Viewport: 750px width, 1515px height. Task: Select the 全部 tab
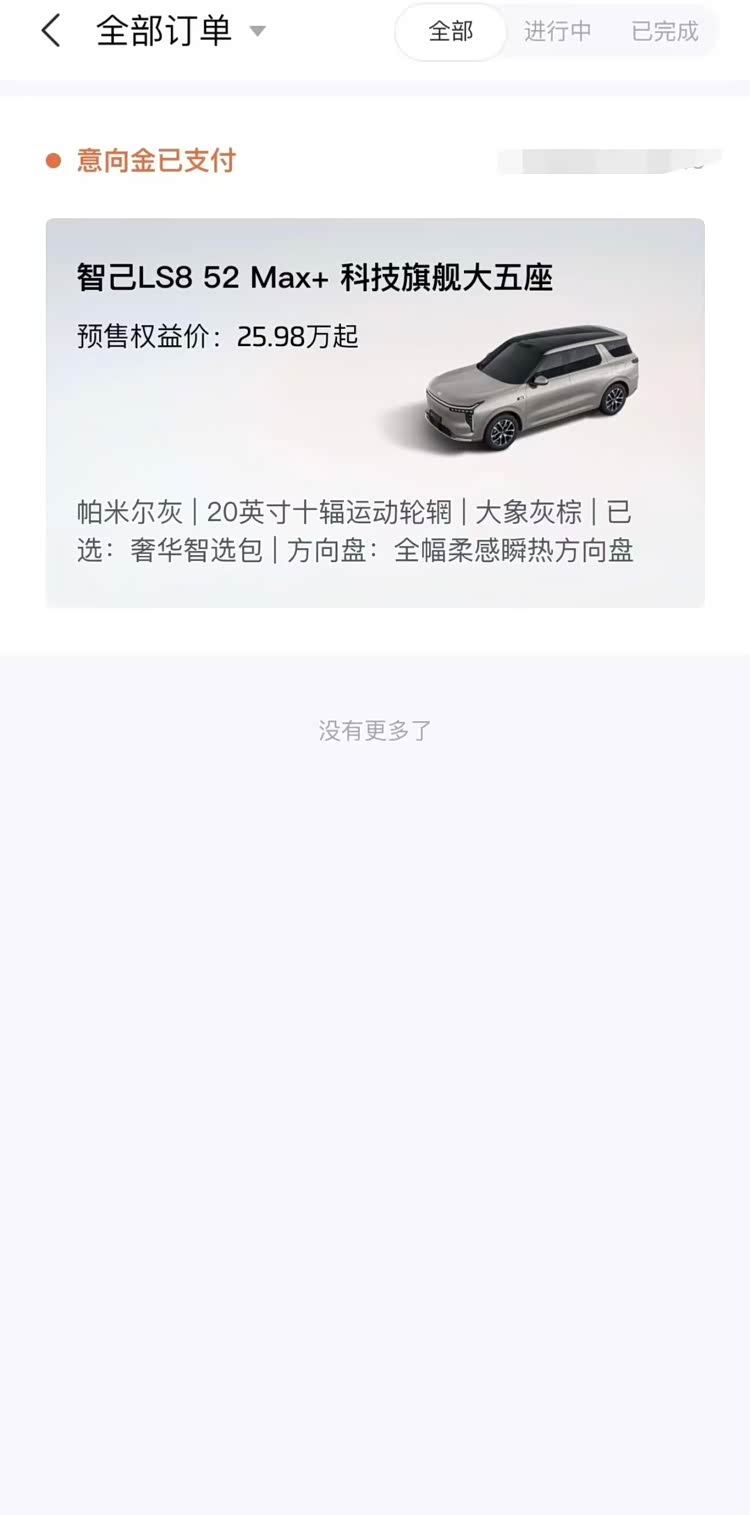tap(451, 32)
